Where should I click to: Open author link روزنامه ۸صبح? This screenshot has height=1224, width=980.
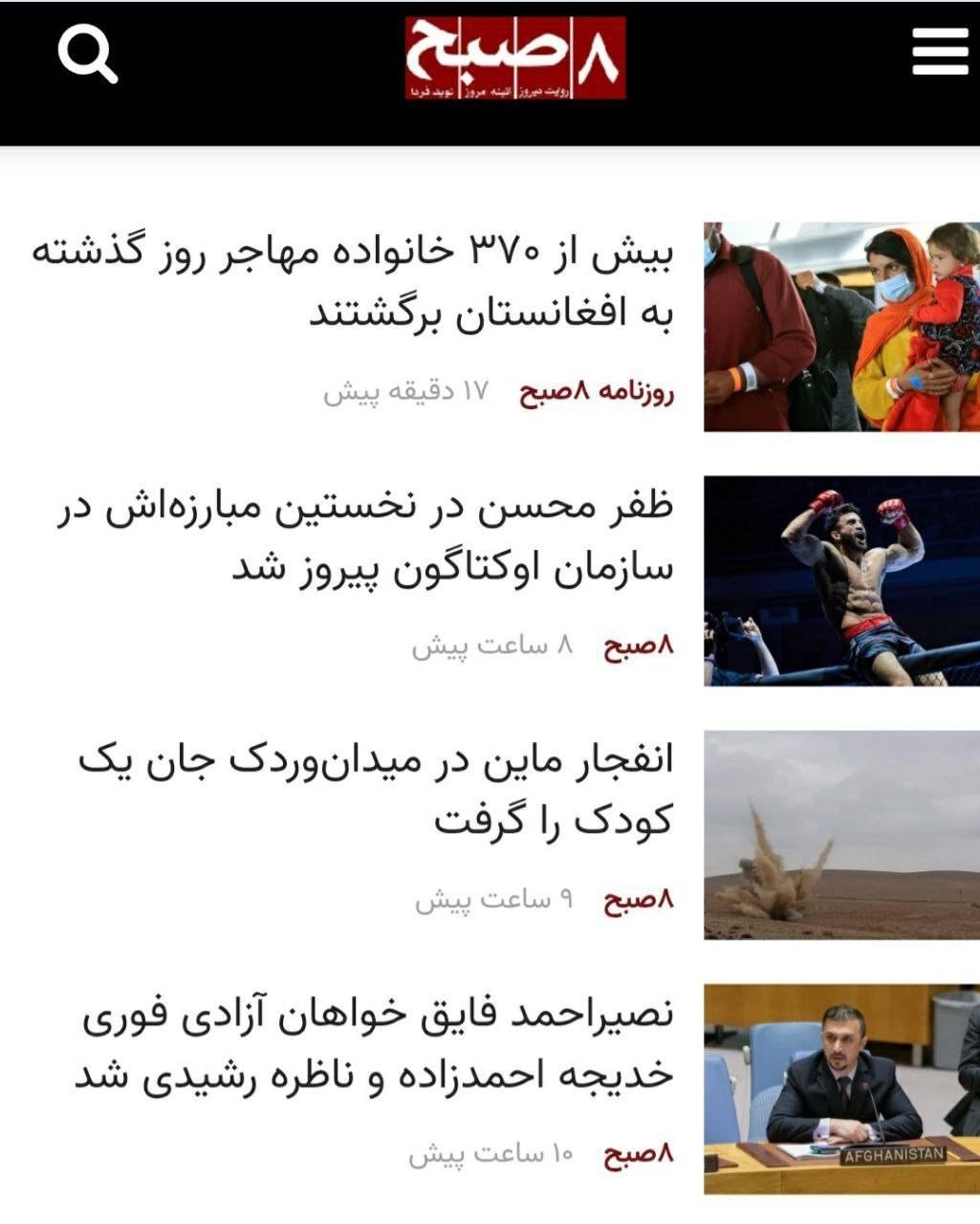tap(598, 392)
